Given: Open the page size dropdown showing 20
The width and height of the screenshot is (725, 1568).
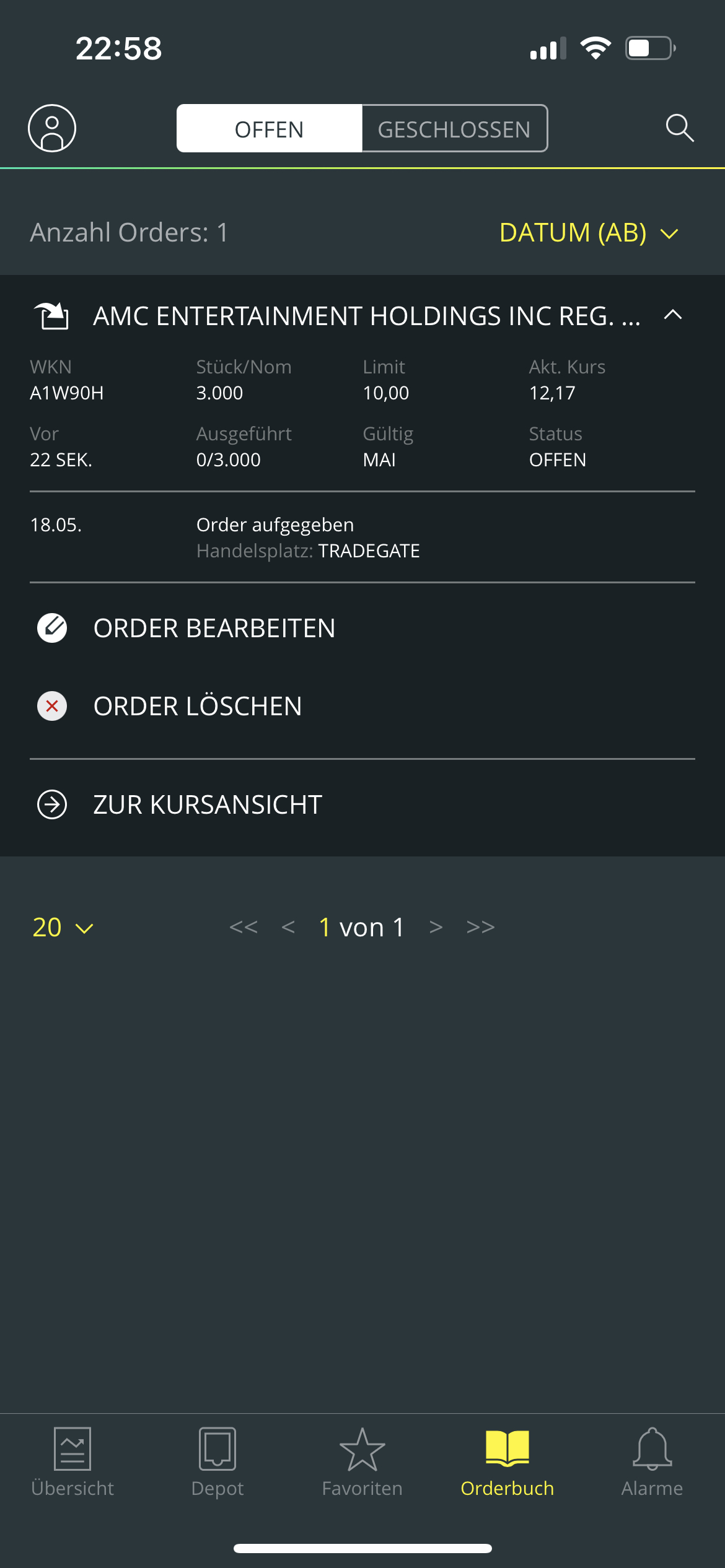Looking at the screenshot, I should coord(61,927).
